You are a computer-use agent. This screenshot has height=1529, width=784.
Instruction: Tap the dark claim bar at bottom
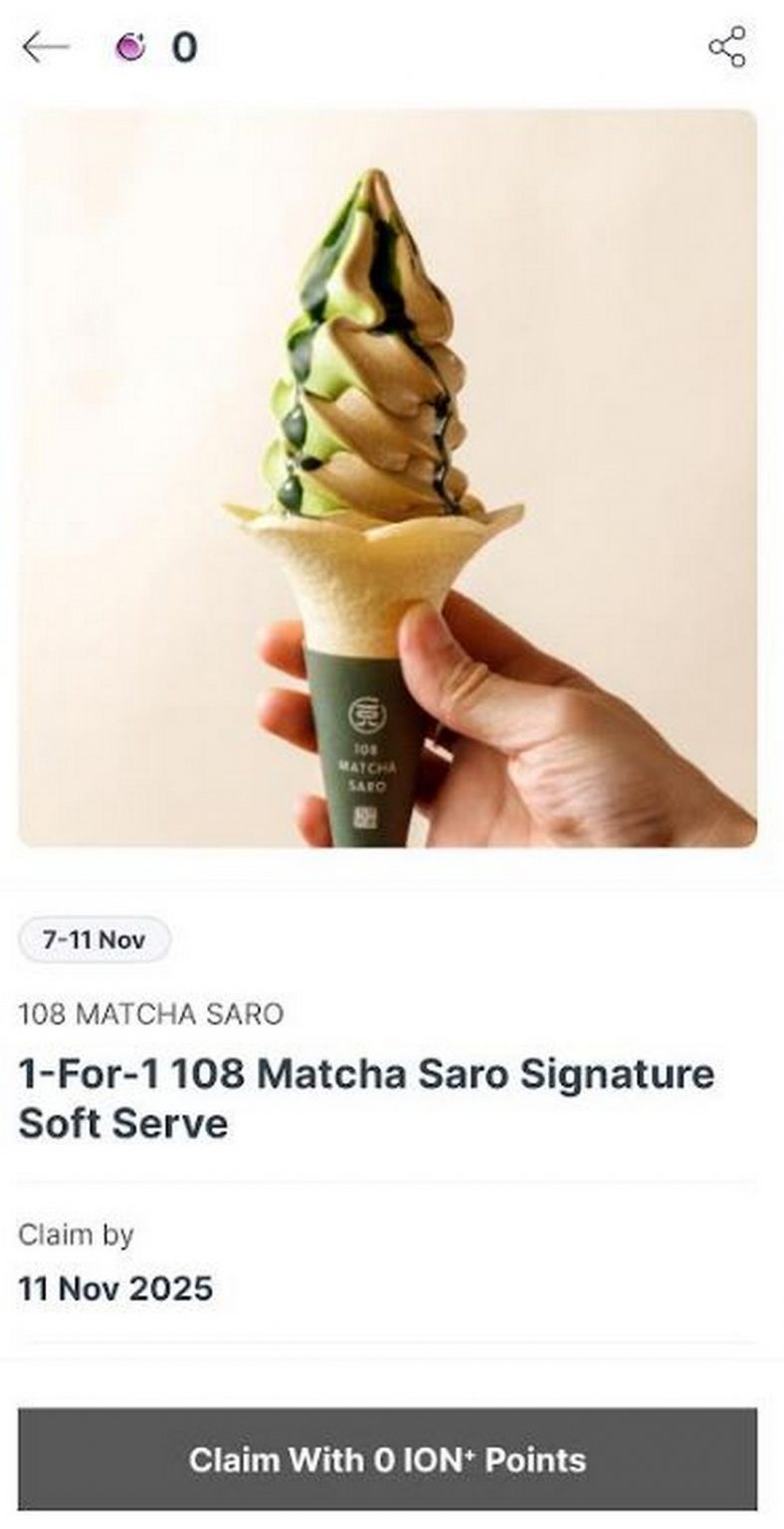(392, 1461)
